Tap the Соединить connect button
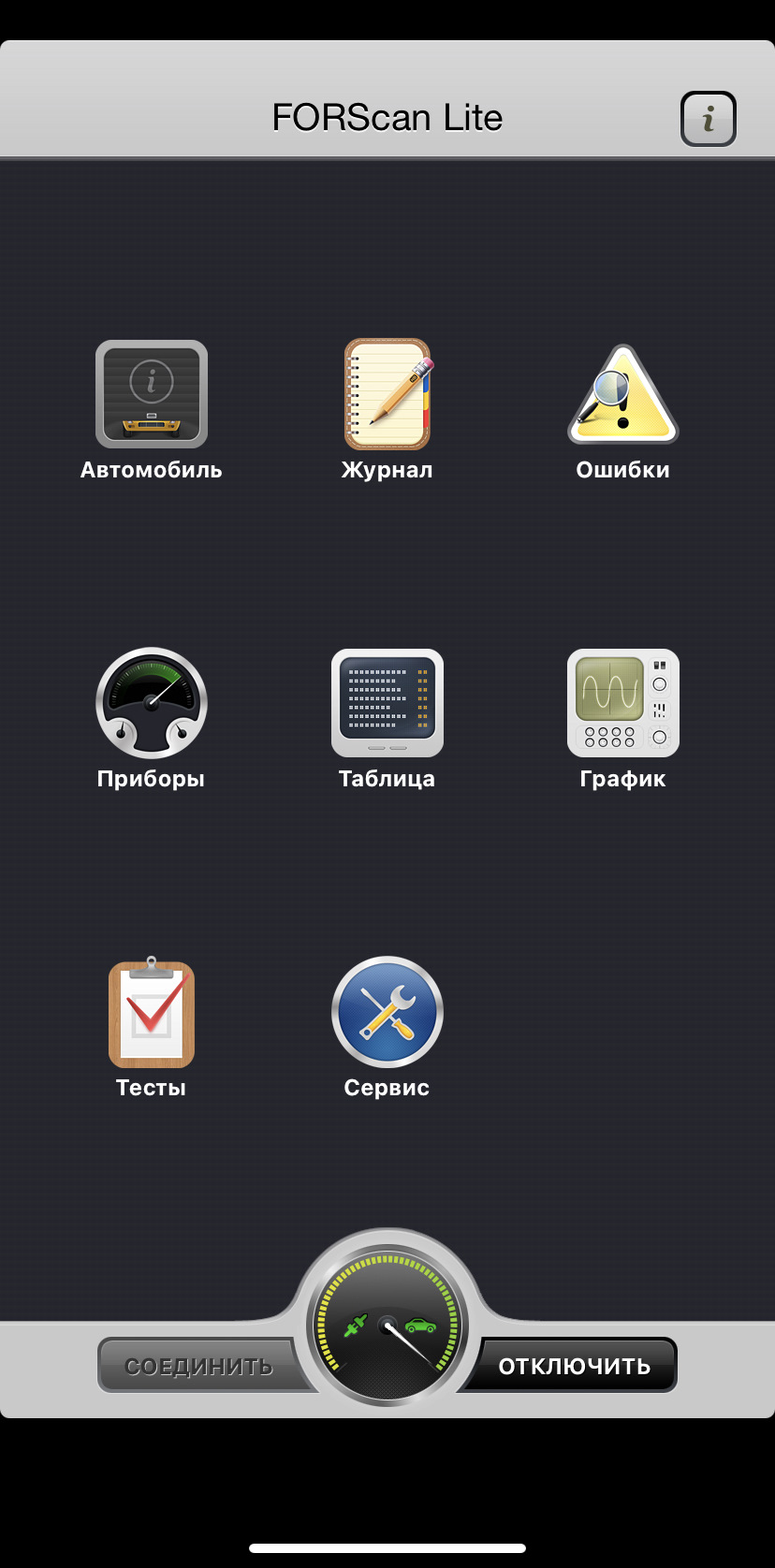 (x=198, y=1366)
